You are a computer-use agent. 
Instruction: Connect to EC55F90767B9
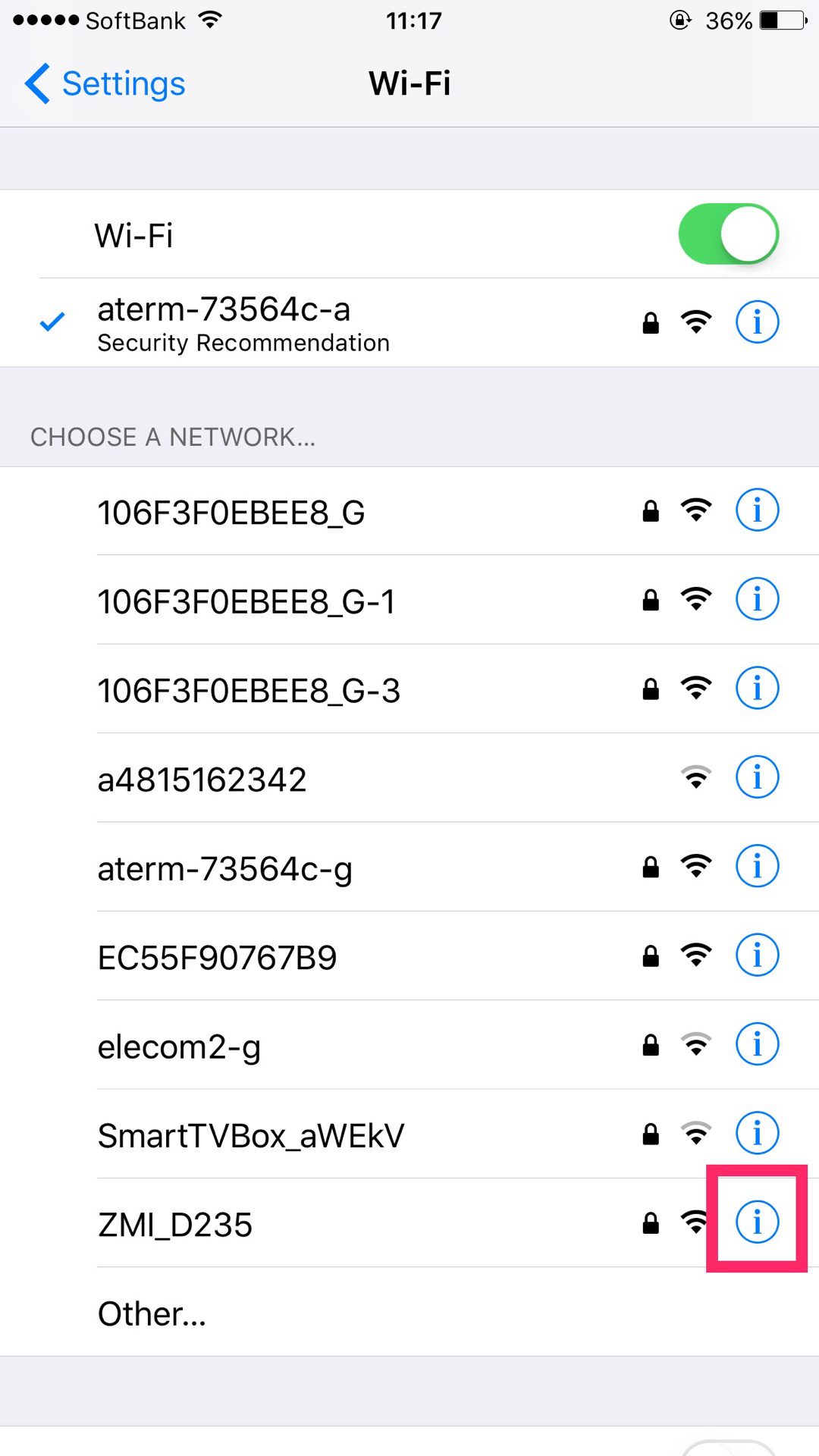click(409, 955)
